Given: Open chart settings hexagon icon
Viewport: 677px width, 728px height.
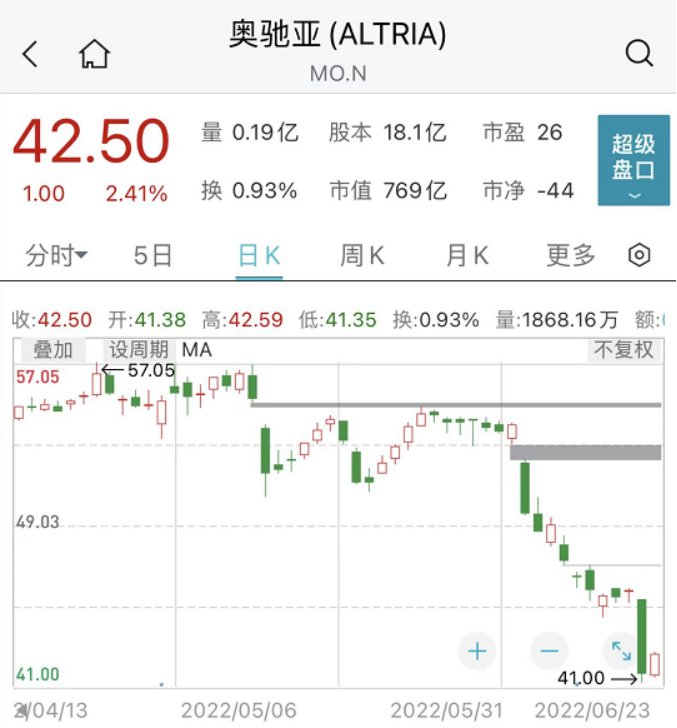Looking at the screenshot, I should [639, 256].
